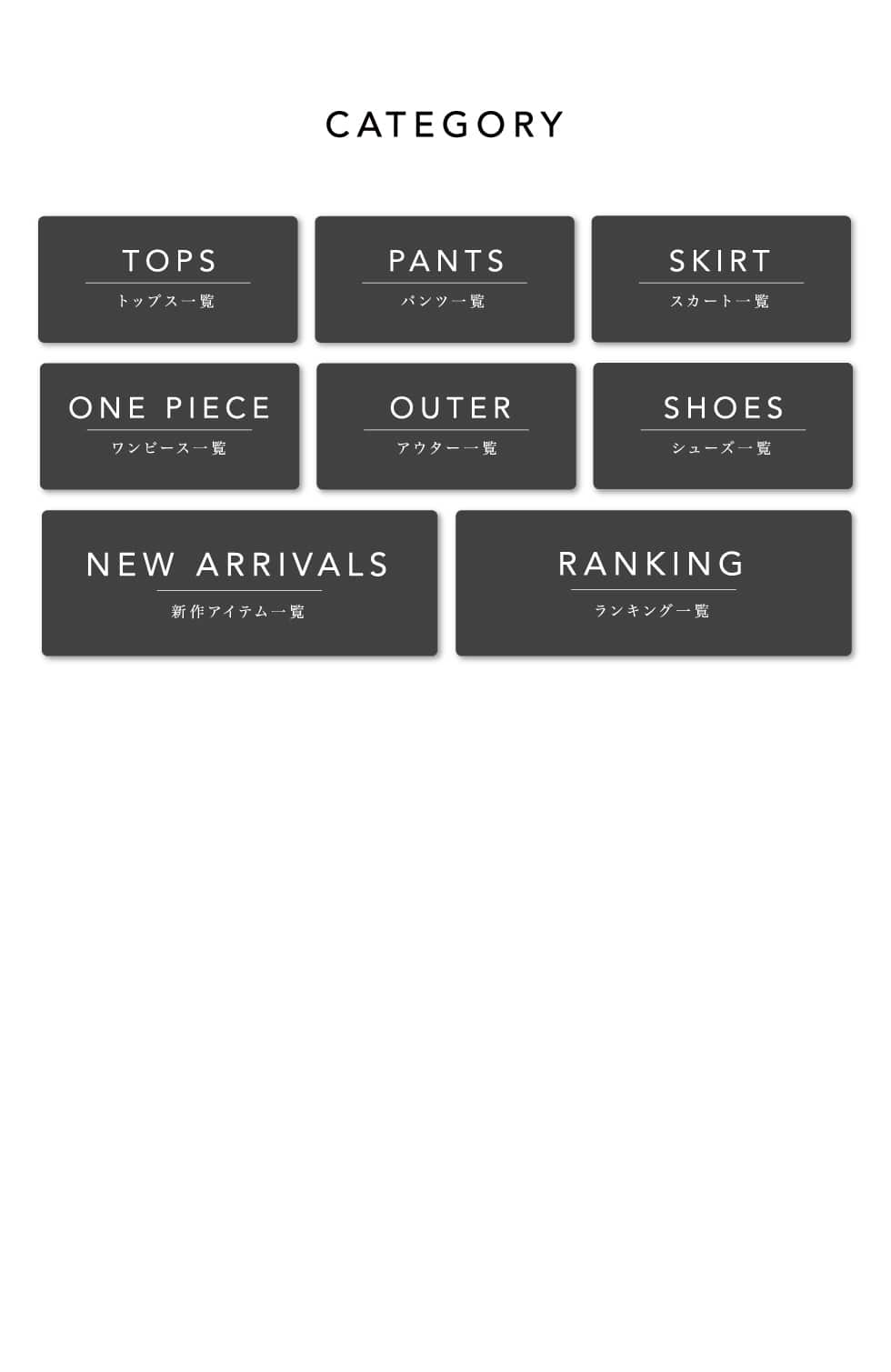View the ONE PIECE list

pos(170,426)
